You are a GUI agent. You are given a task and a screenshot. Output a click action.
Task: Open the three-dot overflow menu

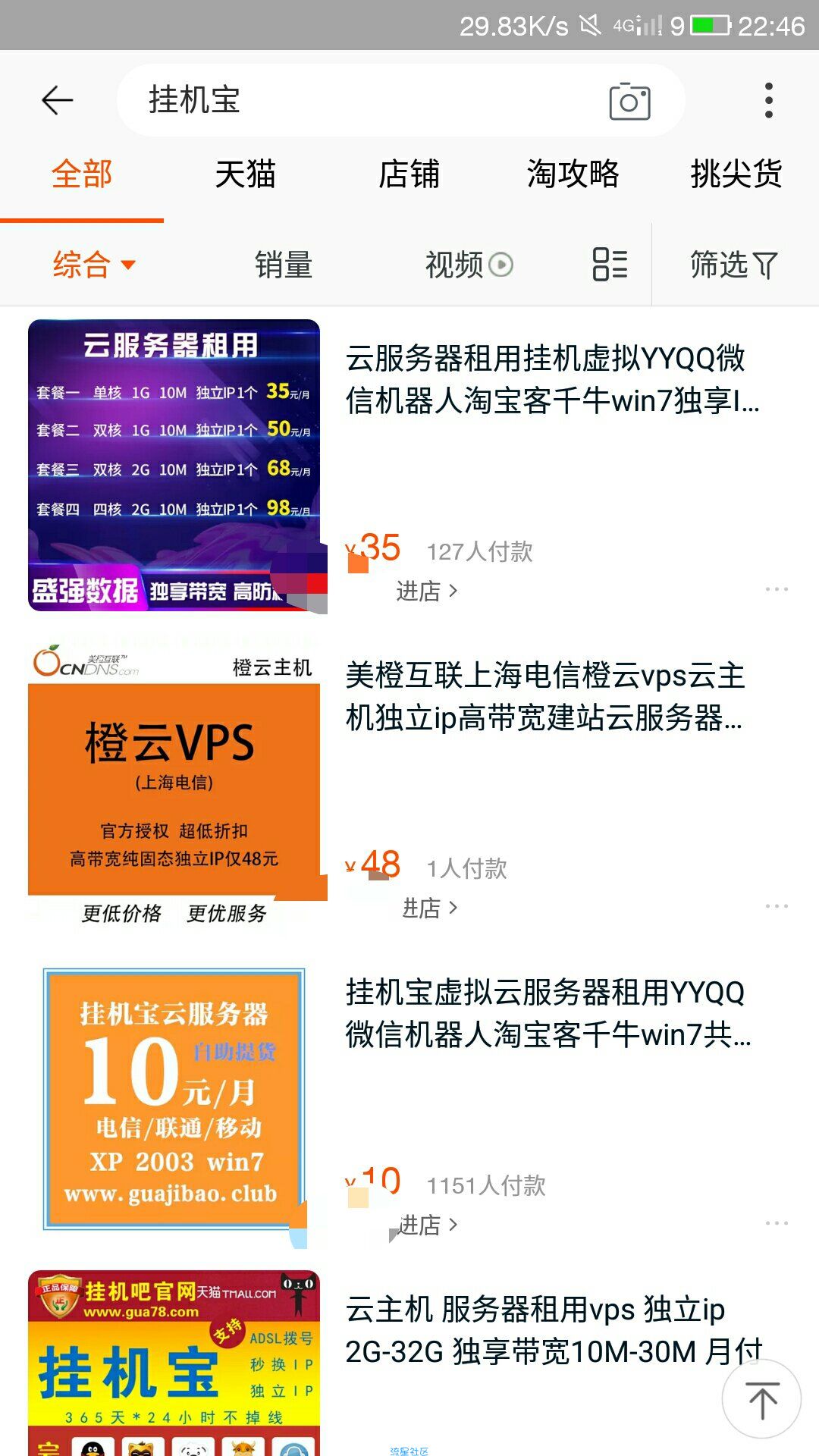pyautogui.click(x=768, y=100)
